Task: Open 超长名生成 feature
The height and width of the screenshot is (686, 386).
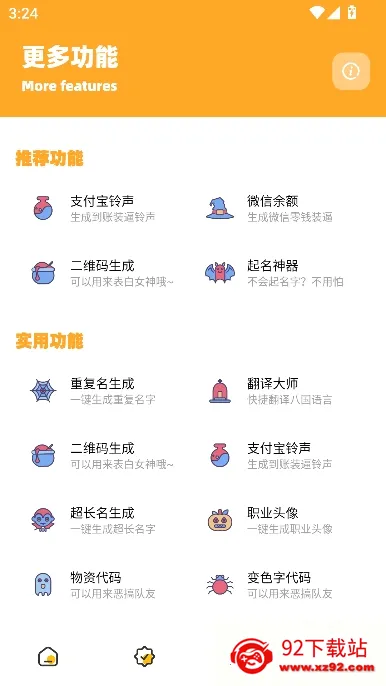Action: tap(103, 520)
